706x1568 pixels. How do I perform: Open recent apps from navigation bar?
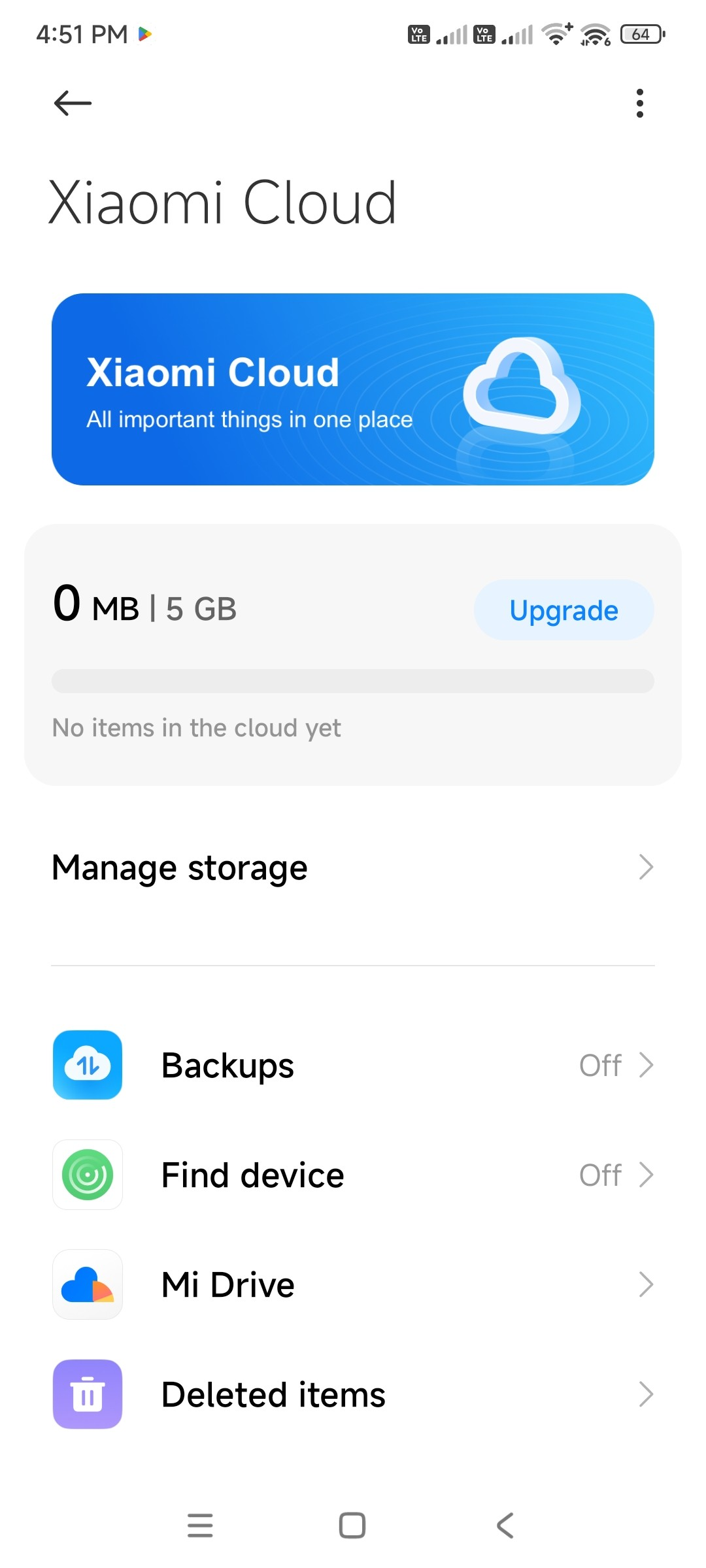200,1526
